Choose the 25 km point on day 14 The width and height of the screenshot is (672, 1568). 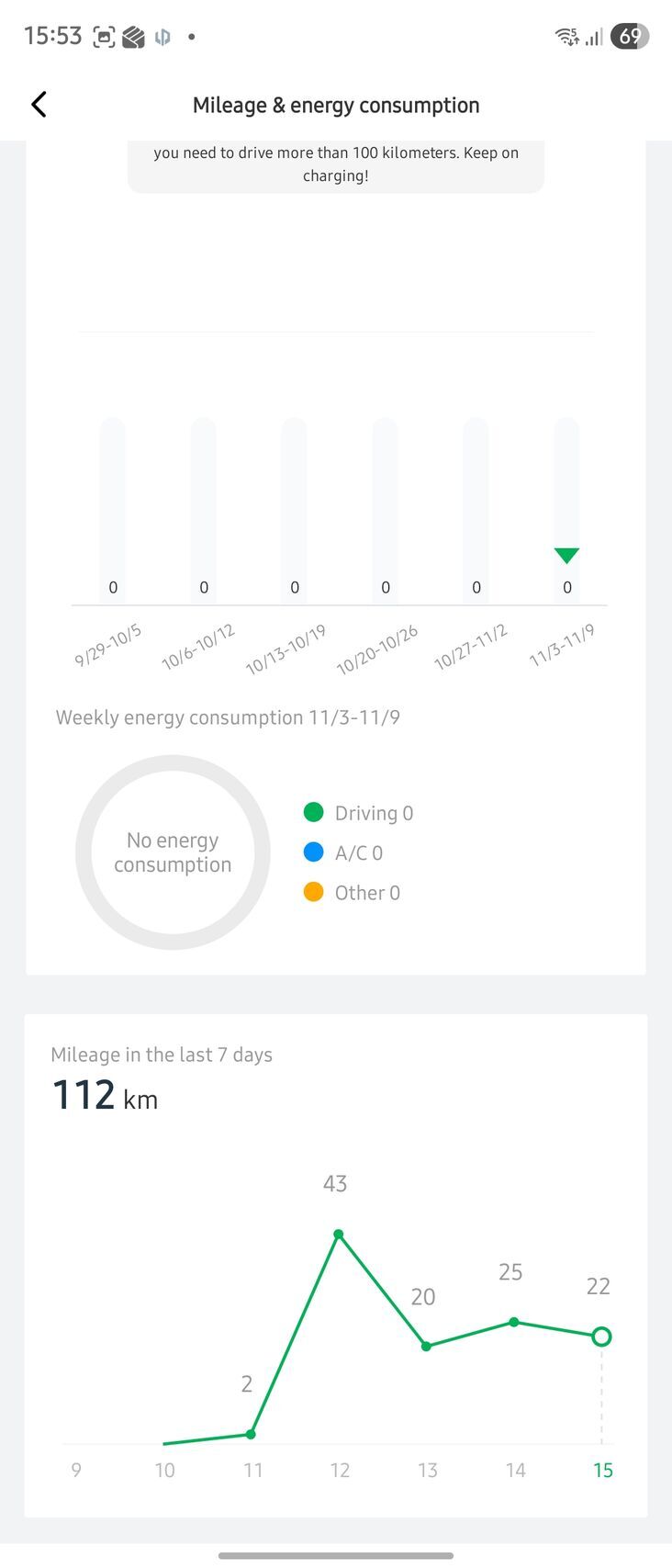click(x=514, y=1322)
